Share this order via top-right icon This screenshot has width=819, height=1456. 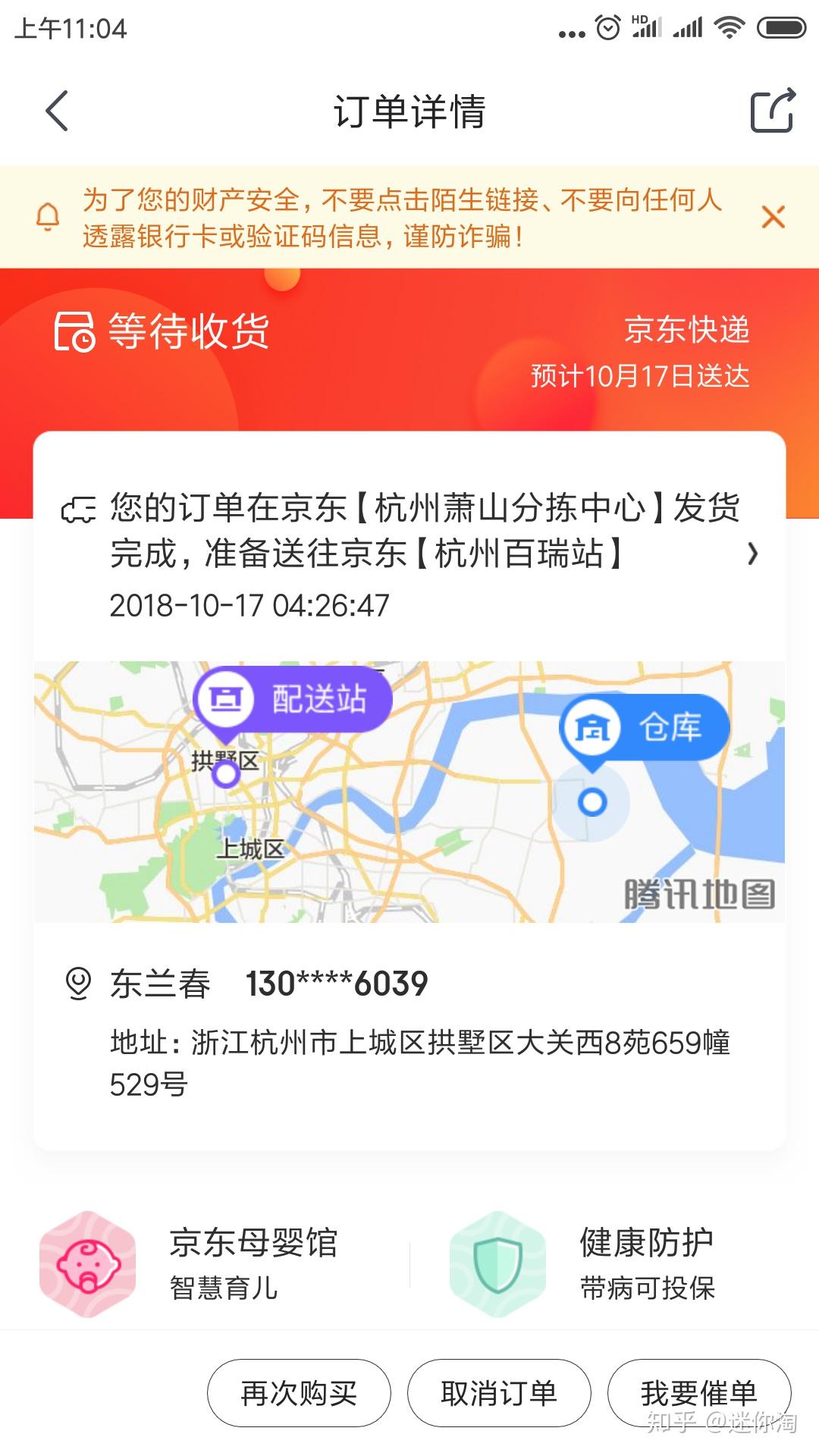(773, 111)
